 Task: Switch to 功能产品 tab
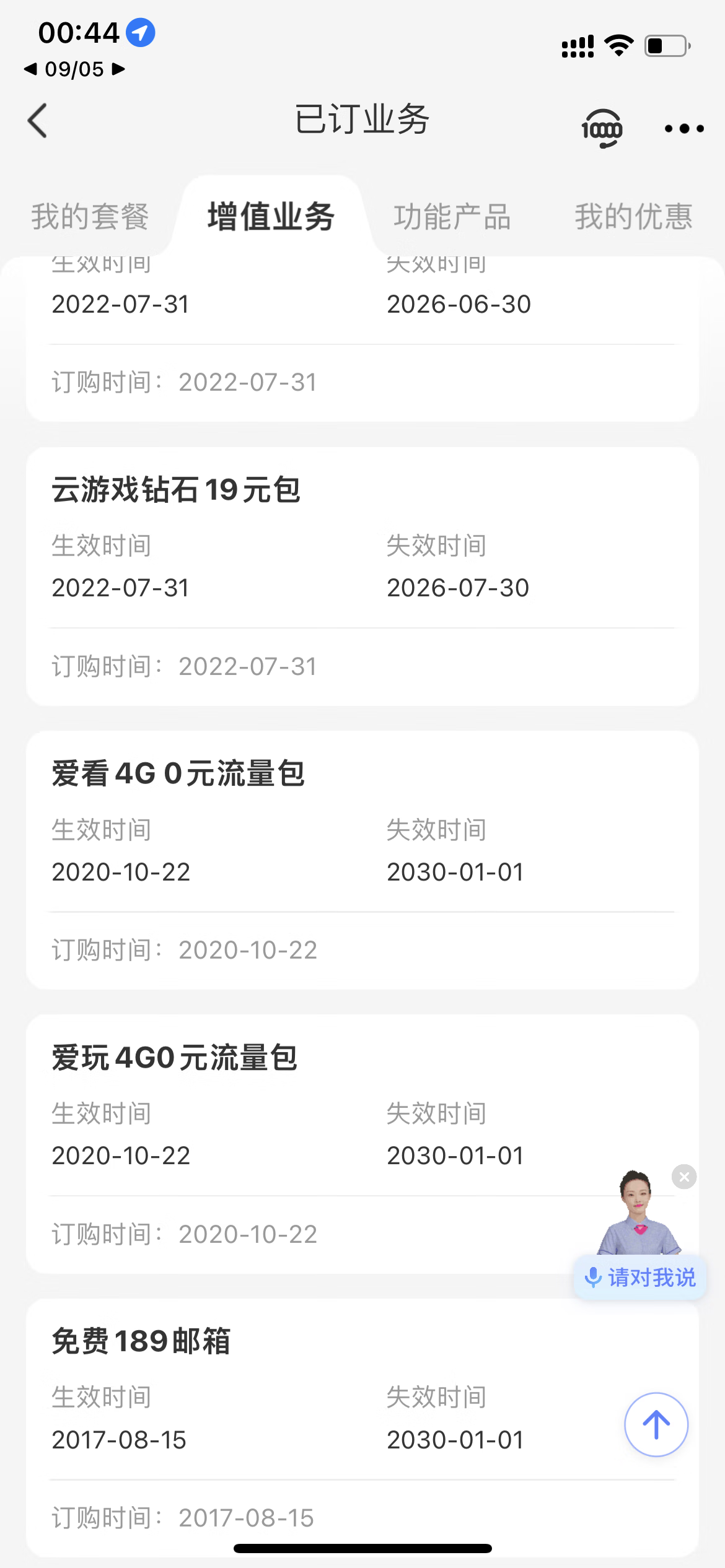tap(452, 217)
